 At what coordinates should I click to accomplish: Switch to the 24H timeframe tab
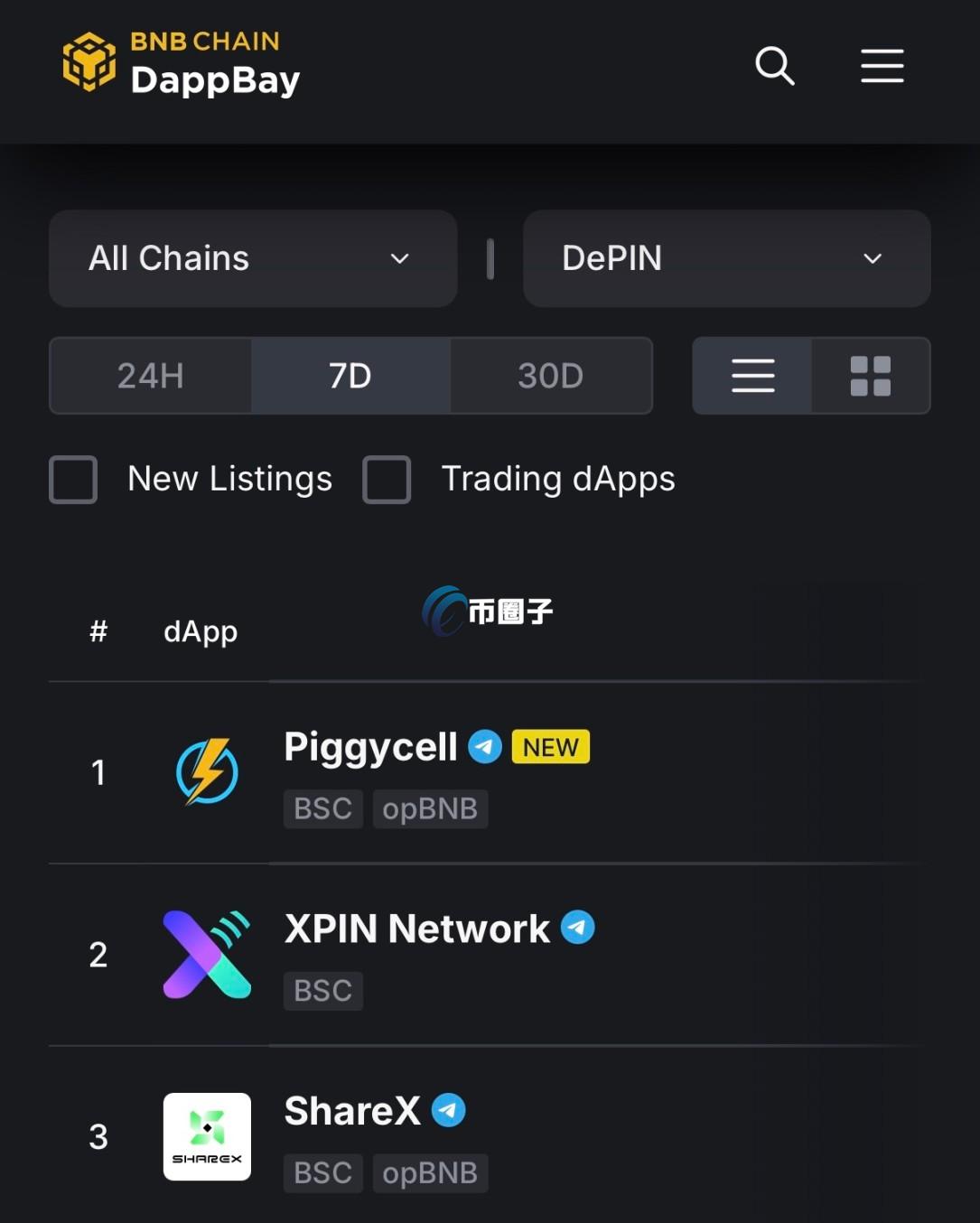pos(150,376)
